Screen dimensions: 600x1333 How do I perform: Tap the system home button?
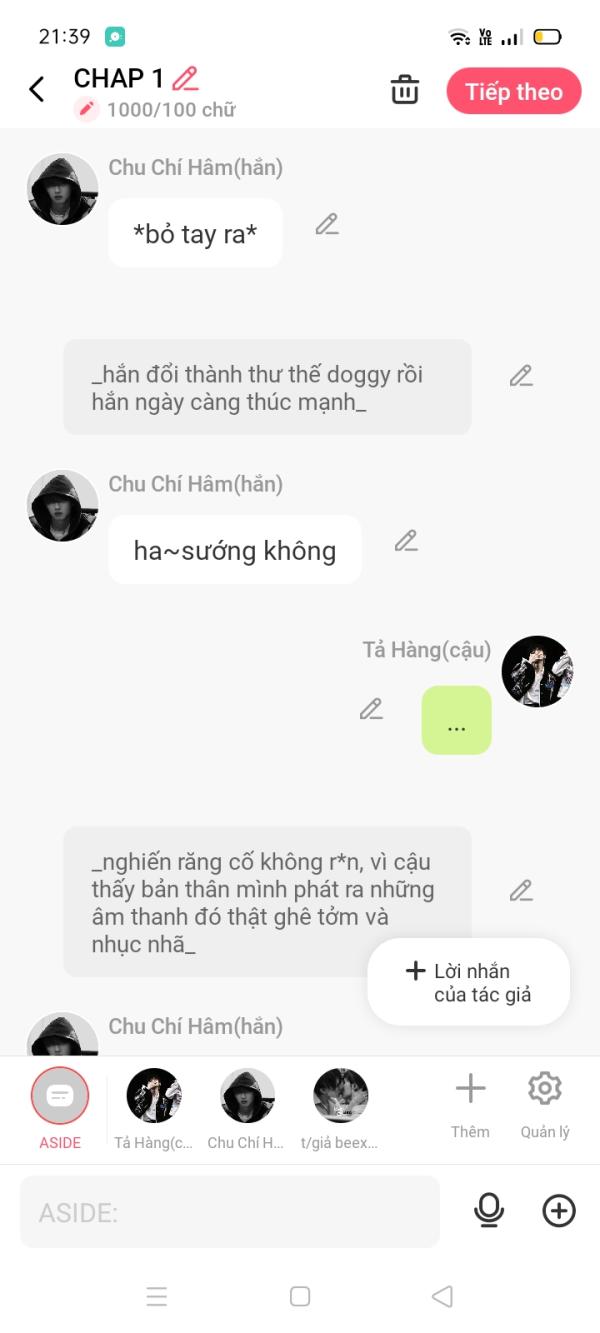tap(300, 1296)
